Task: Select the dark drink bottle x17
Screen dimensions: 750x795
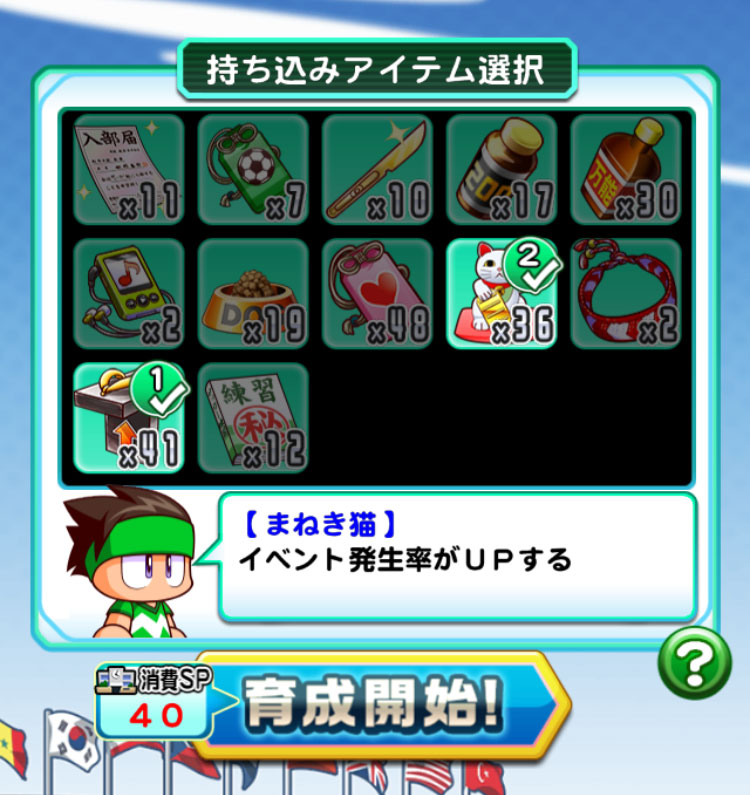Action: [501, 169]
